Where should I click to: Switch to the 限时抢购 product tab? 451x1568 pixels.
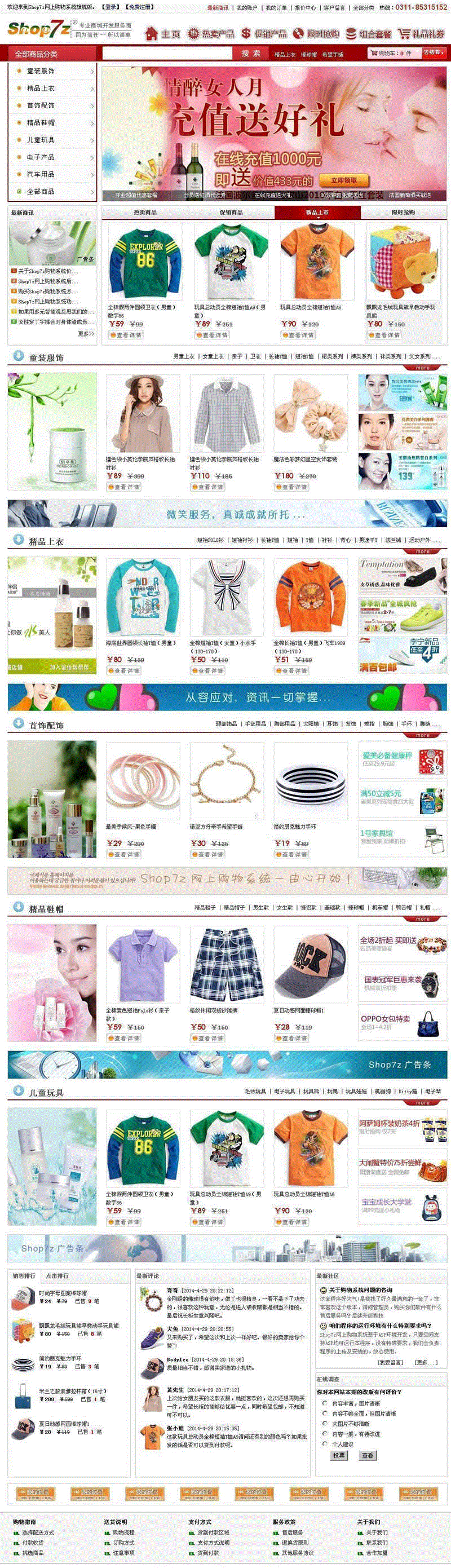(403, 213)
